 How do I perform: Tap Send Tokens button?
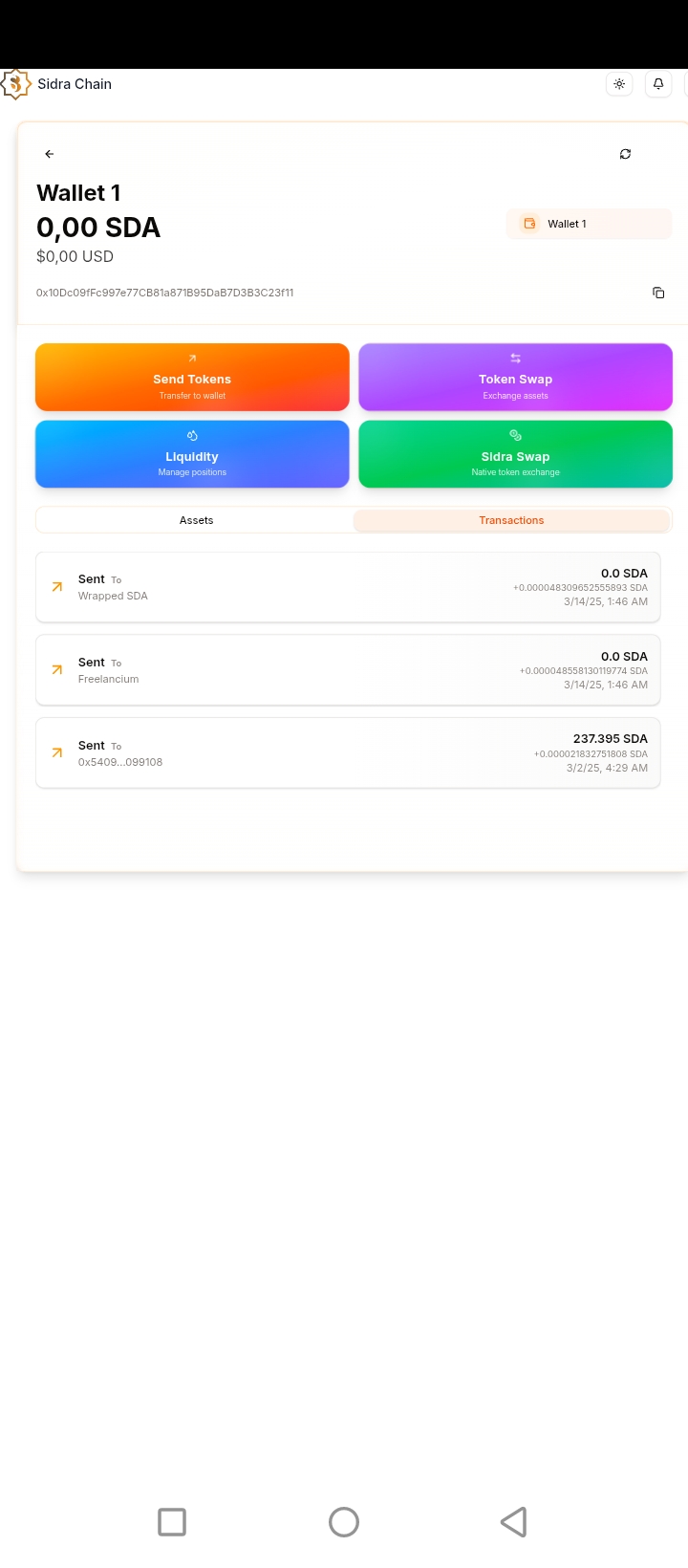(192, 378)
